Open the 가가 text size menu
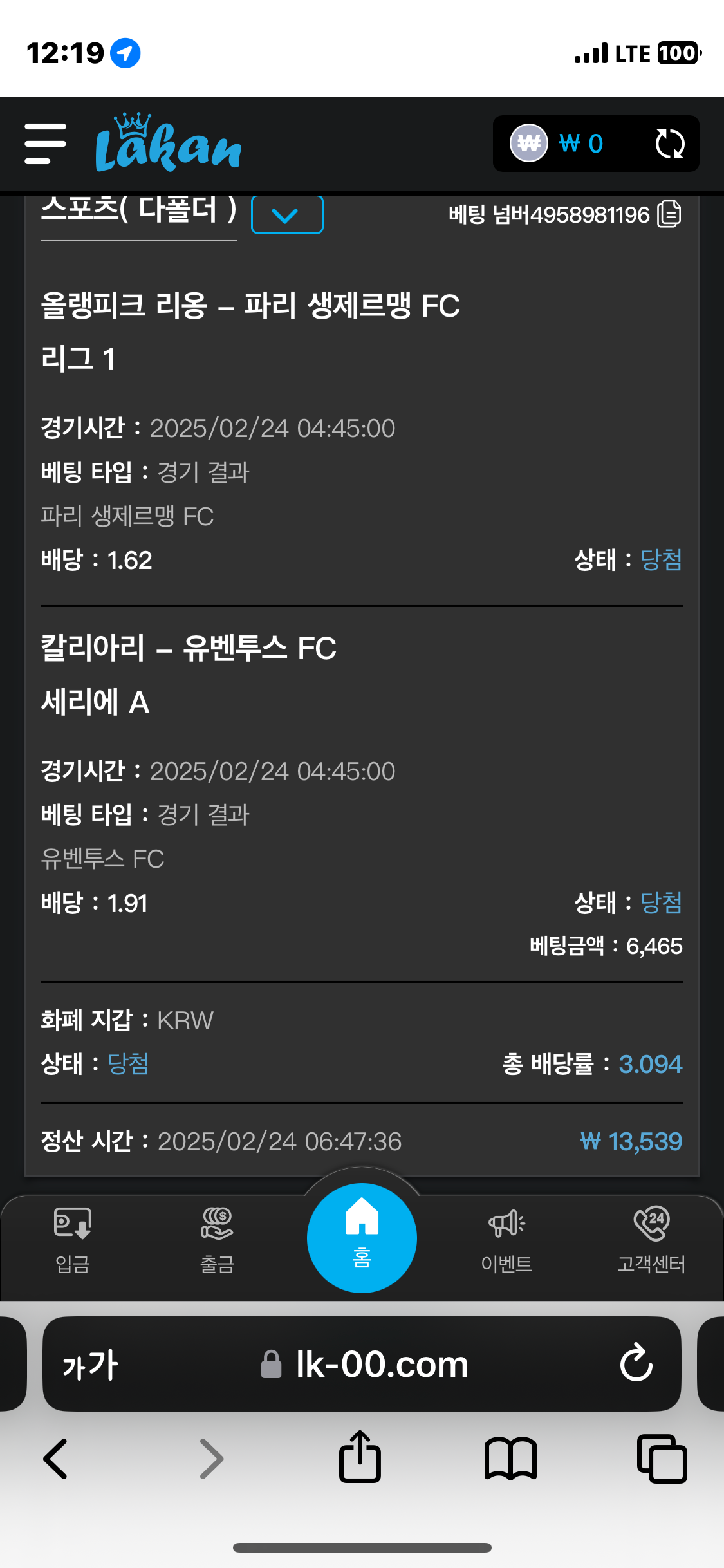This screenshot has height=1568, width=724. click(x=90, y=1364)
